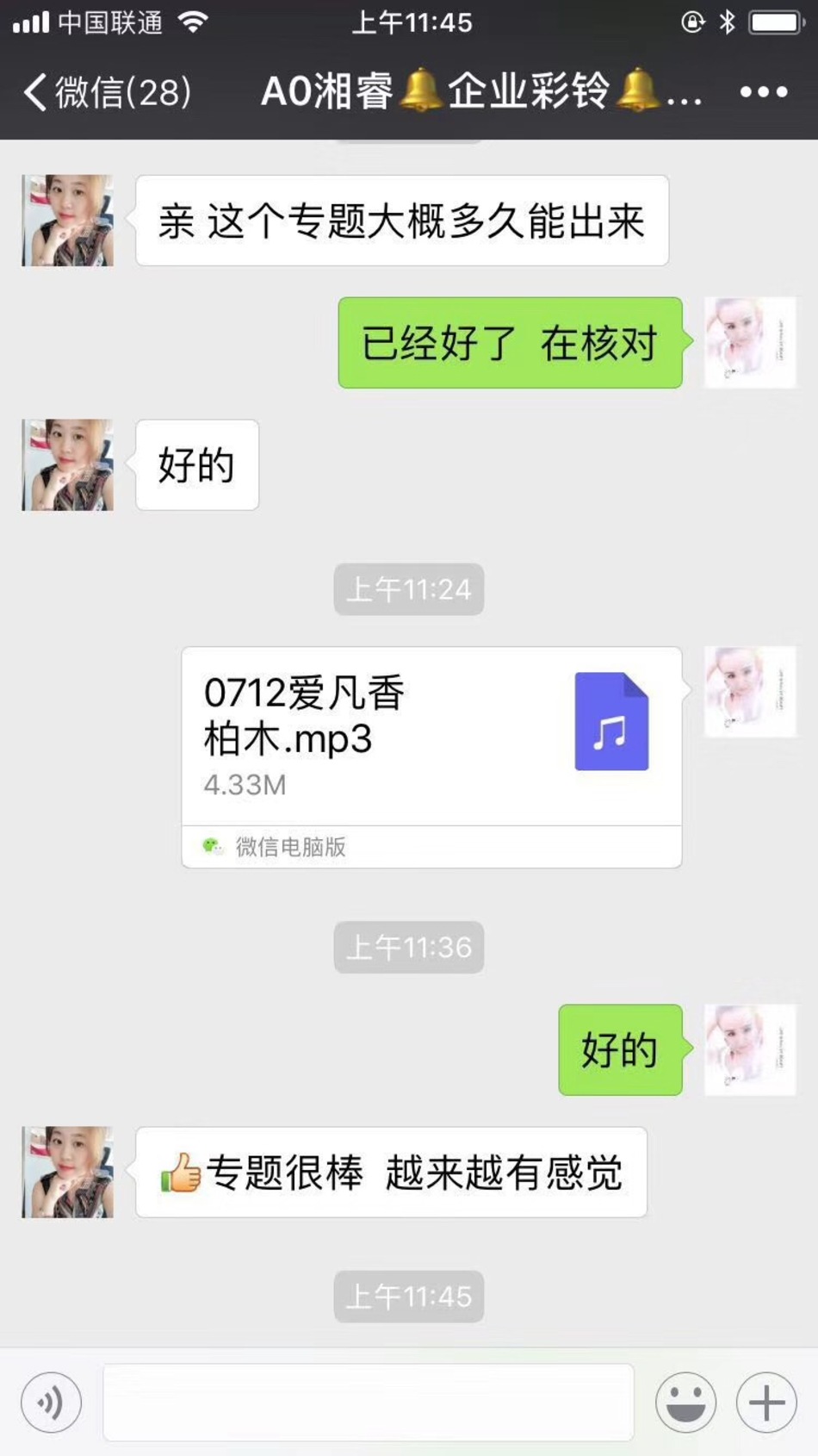Open the 0712爱凡香柏木.mp3 file
The image size is (818, 1456).
pos(431,737)
